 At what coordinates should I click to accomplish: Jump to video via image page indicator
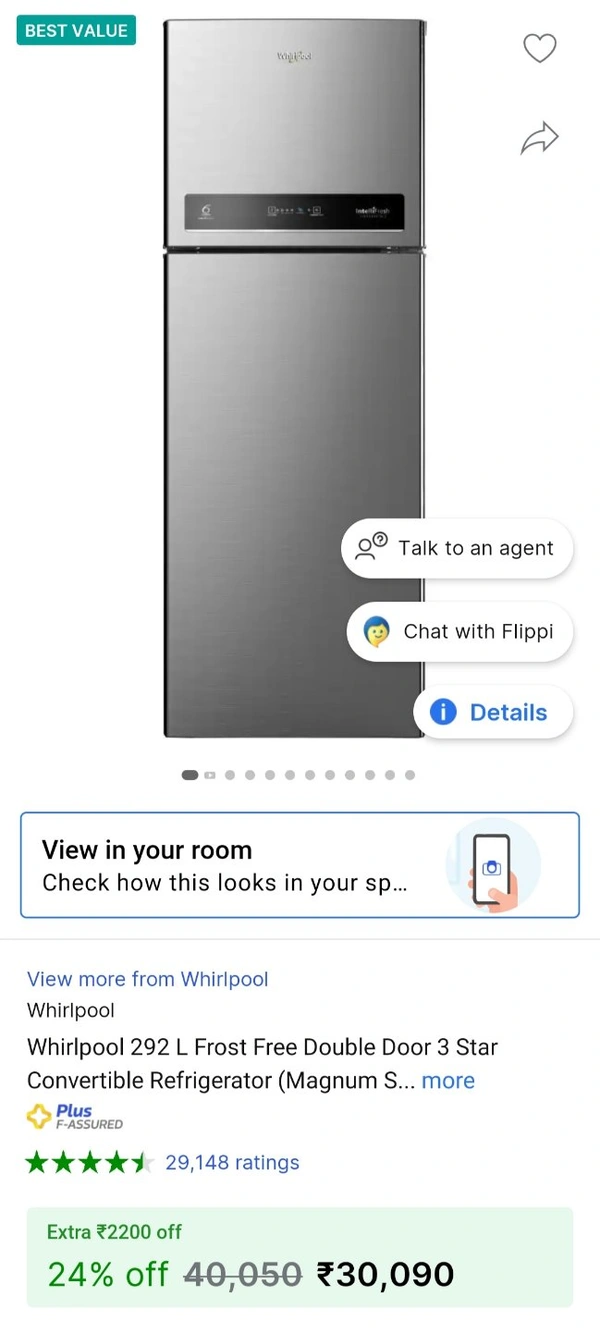pyautogui.click(x=210, y=775)
